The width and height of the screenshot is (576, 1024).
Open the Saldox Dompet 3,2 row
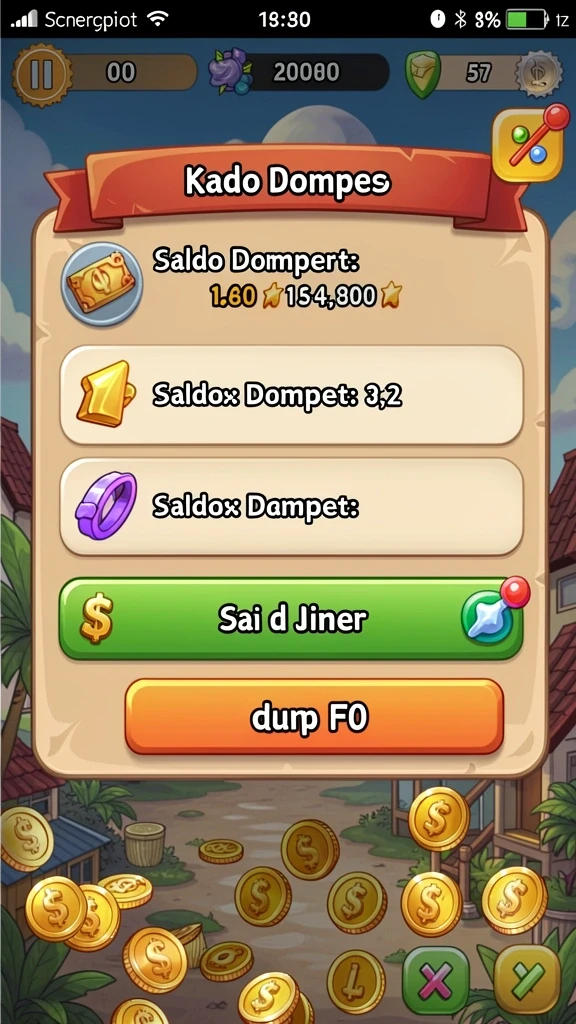coord(291,395)
